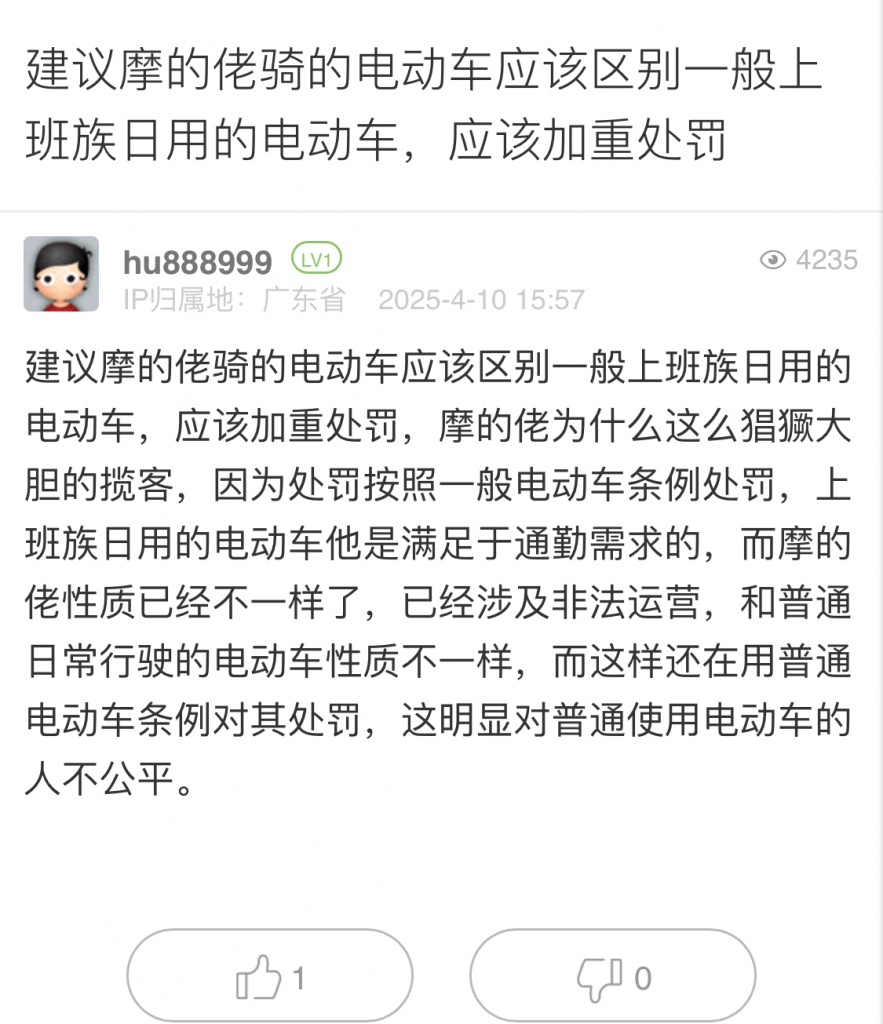View the profile of username hu888999

tap(197, 262)
